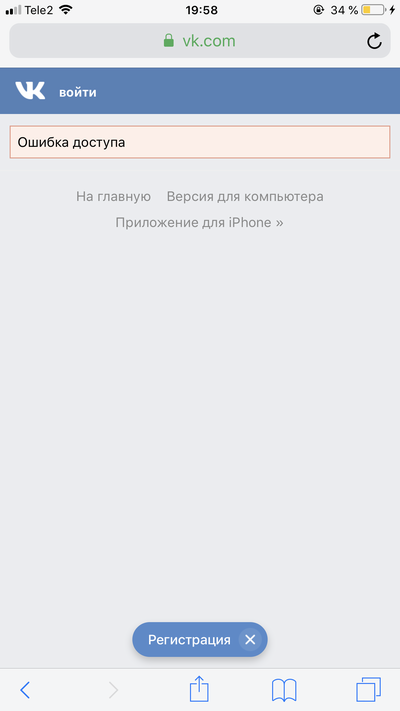Switch to Версия для компьютера
The height and width of the screenshot is (711, 400).
(x=245, y=196)
